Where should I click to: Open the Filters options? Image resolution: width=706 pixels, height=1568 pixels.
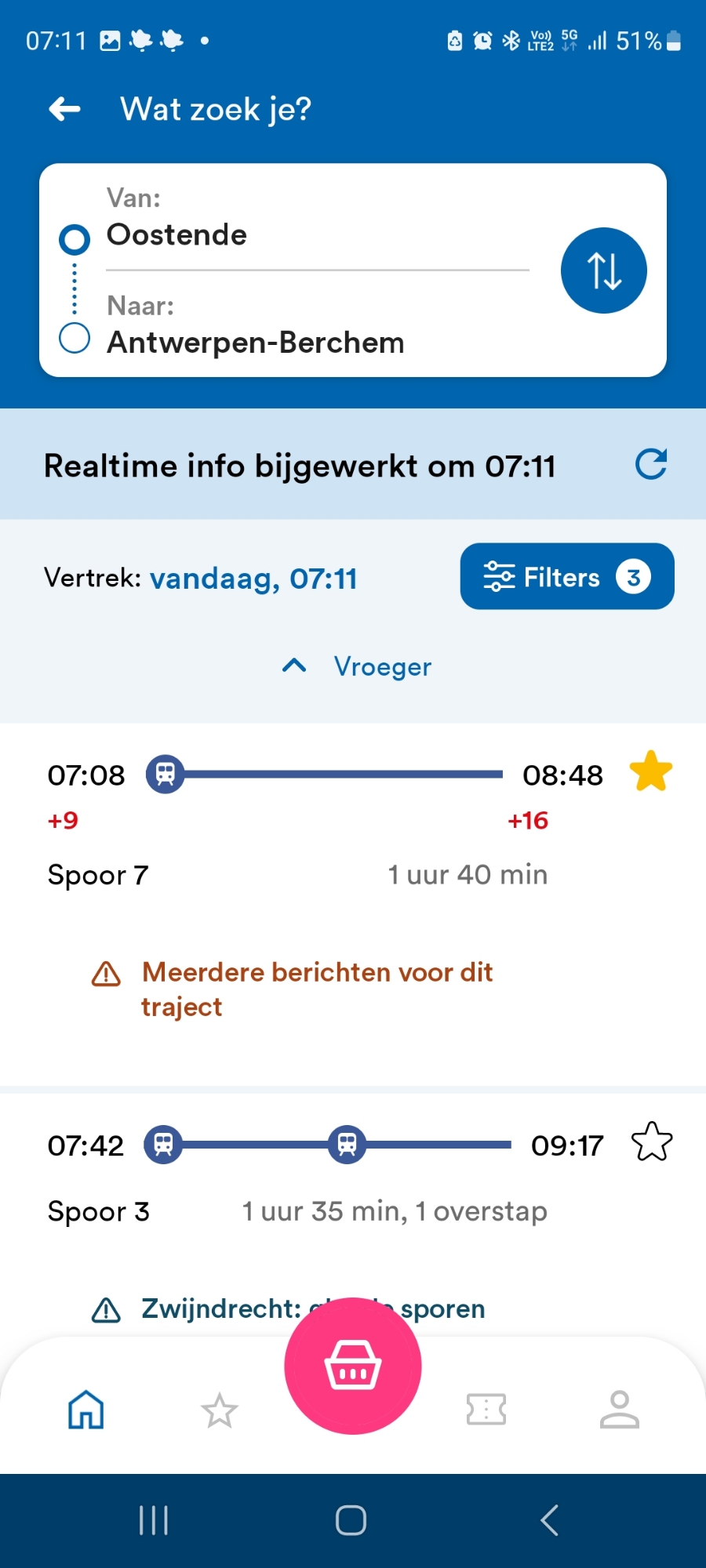tap(566, 577)
